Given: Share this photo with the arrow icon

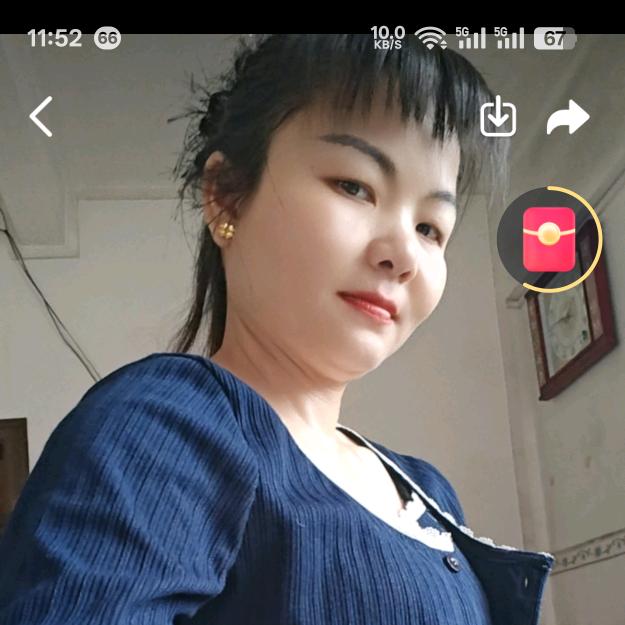Looking at the screenshot, I should 568,119.
